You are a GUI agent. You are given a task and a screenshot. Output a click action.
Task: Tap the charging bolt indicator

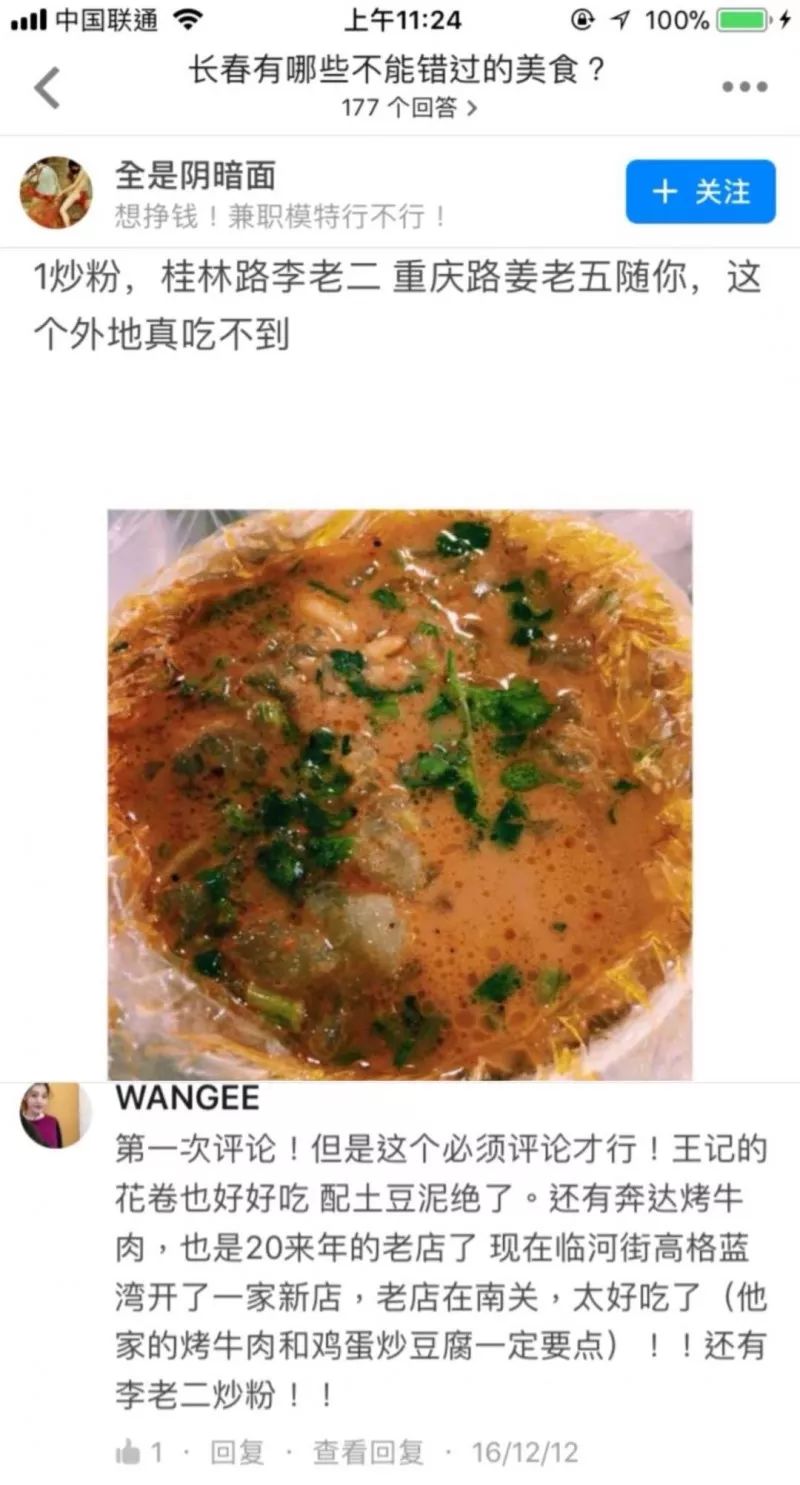[x=784, y=18]
